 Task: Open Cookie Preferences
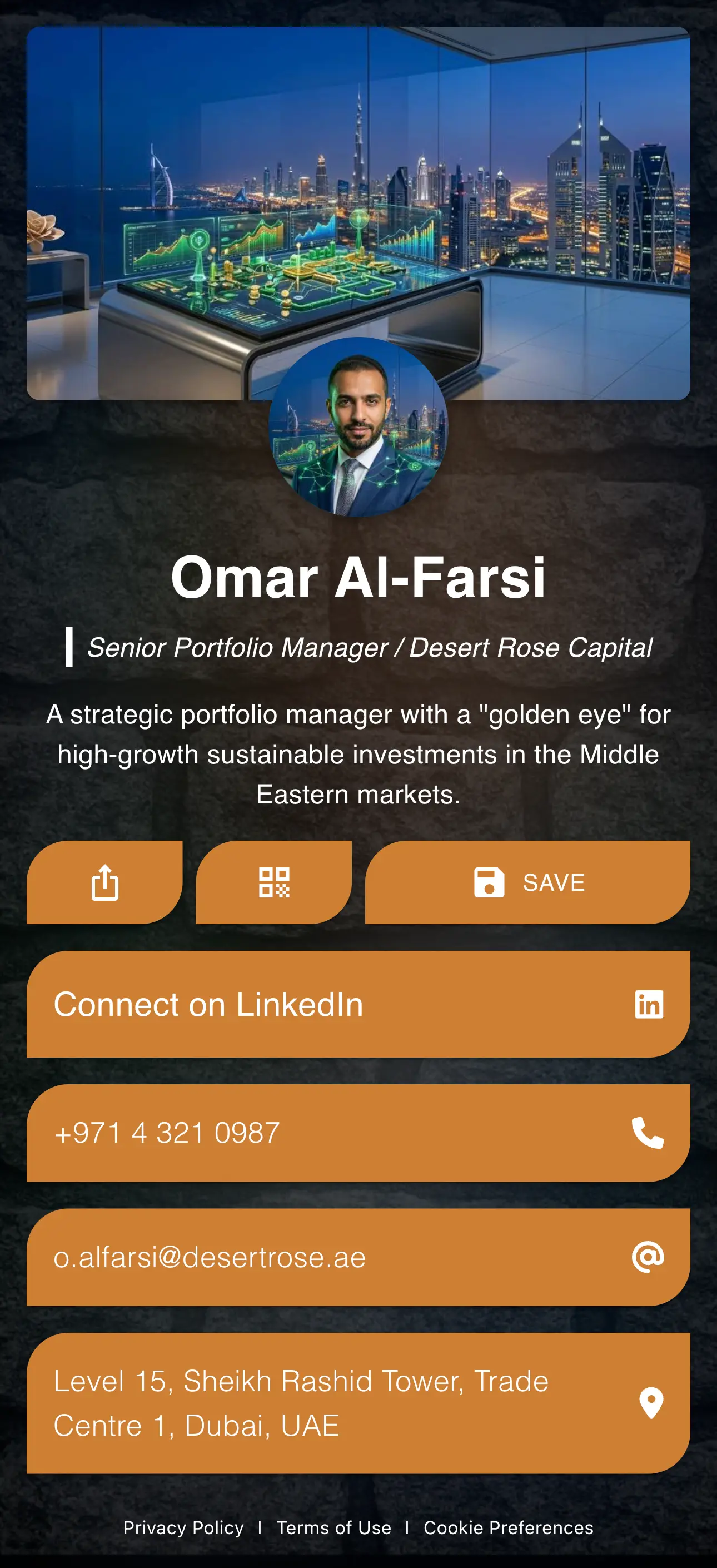click(x=508, y=1528)
